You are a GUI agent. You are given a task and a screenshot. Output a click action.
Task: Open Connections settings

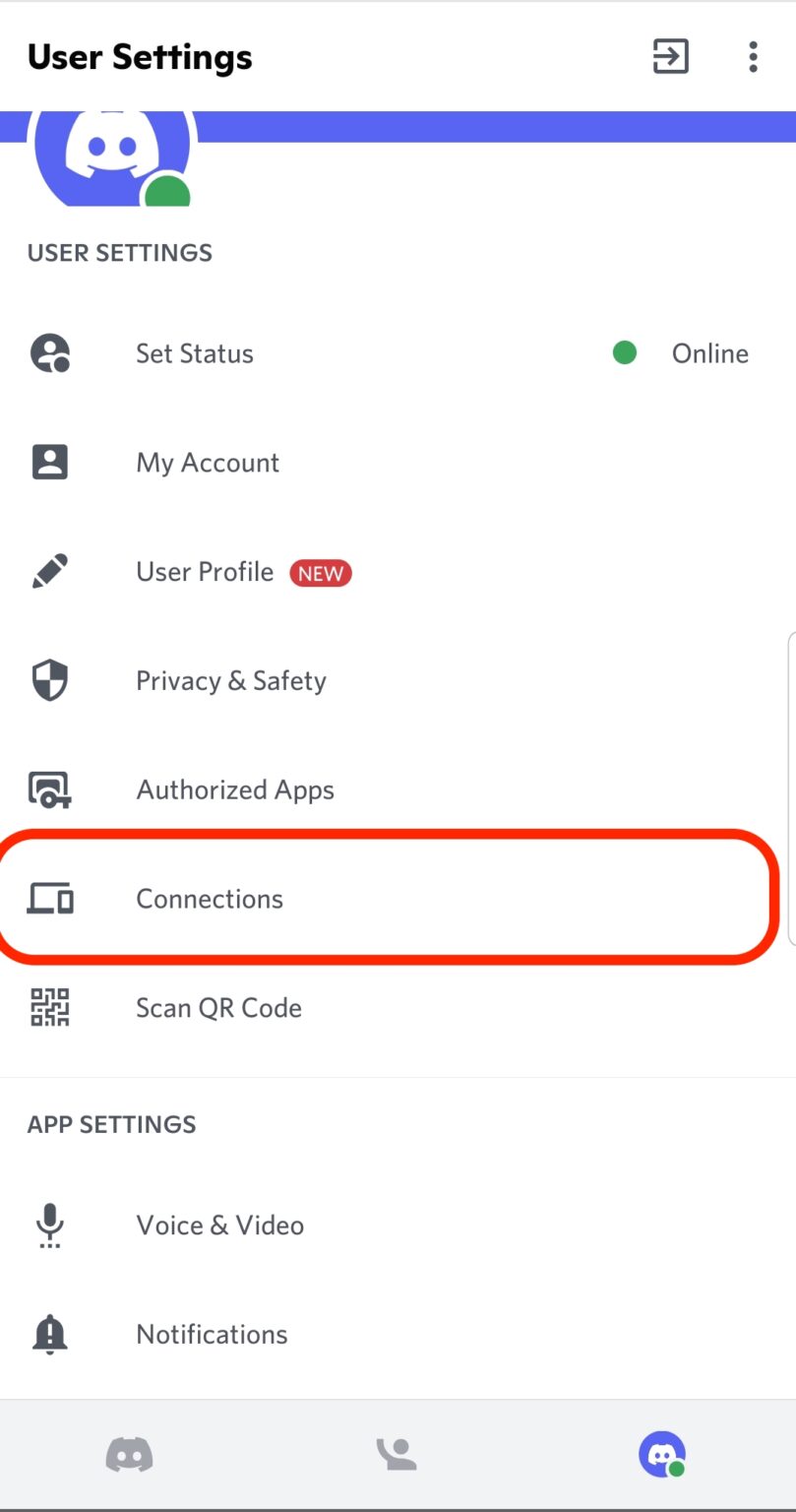point(398,899)
